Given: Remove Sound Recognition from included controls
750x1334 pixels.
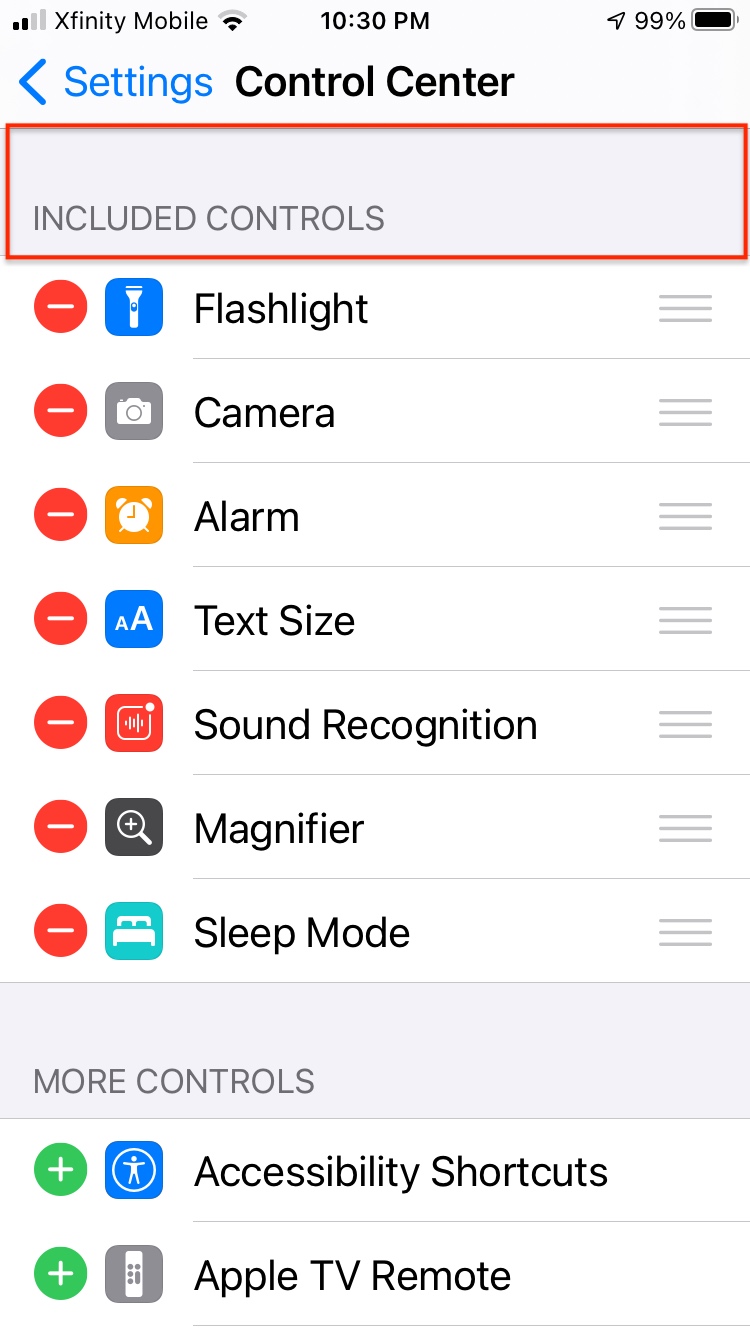Looking at the screenshot, I should click(61, 723).
